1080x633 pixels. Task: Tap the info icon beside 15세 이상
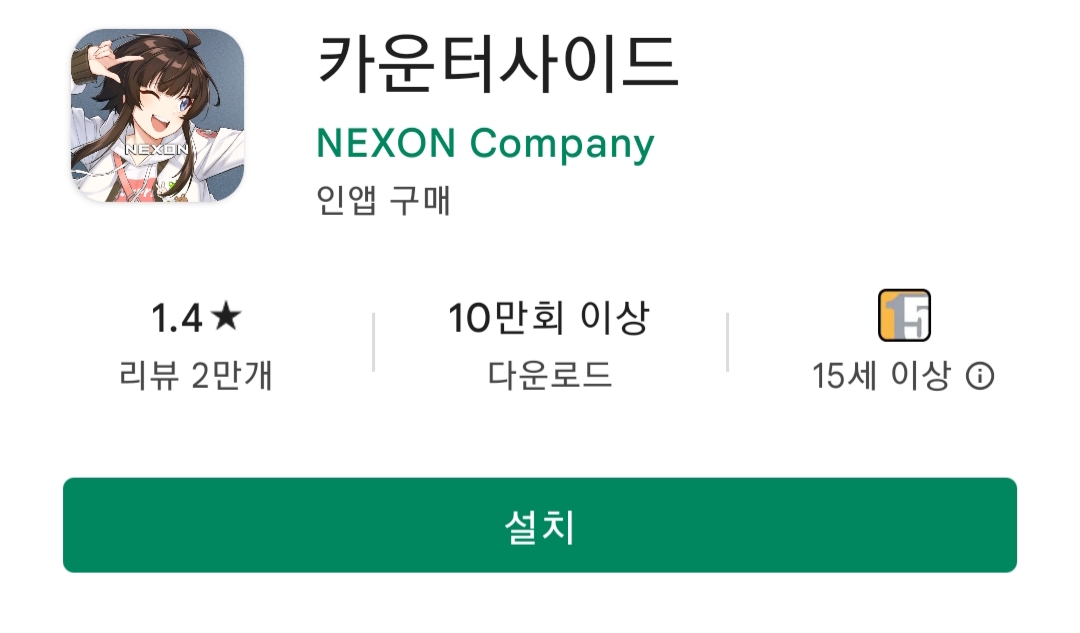click(980, 377)
